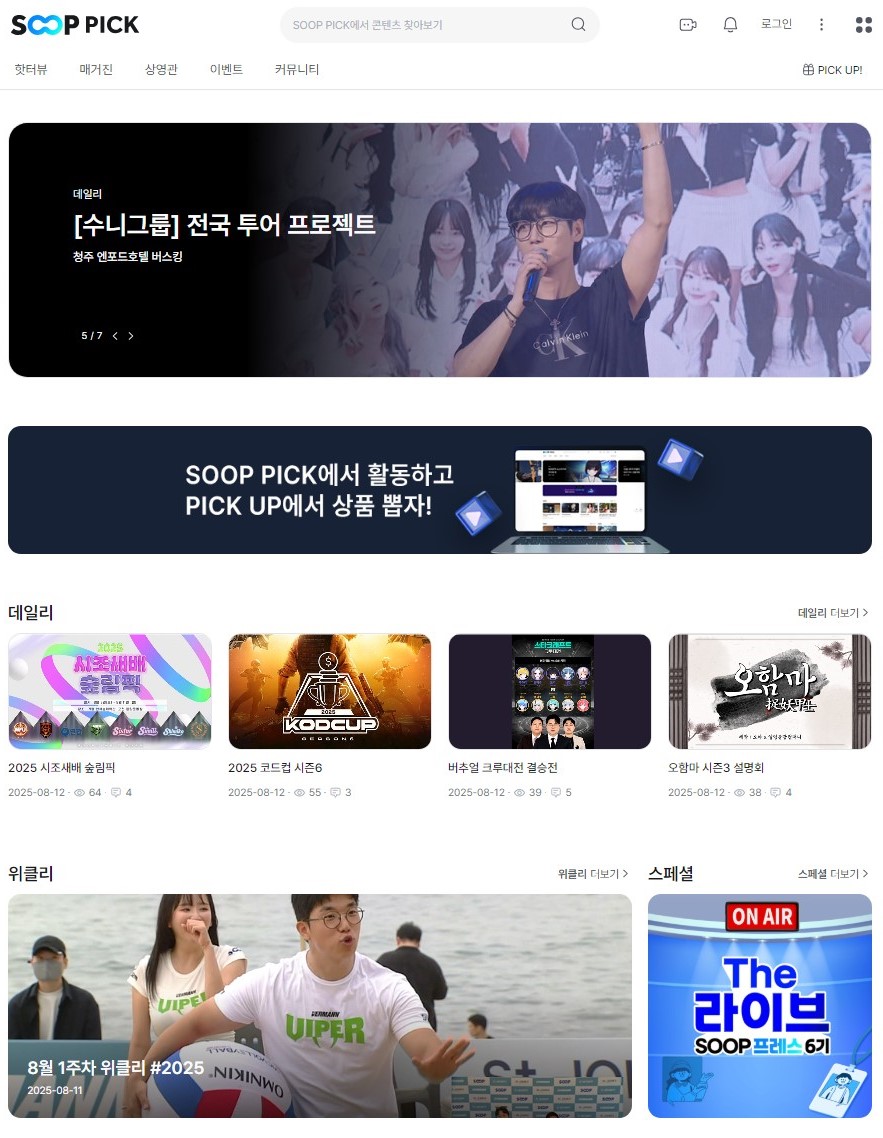883x1138 pixels.
Task: Open the notifications bell
Action: tap(730, 25)
